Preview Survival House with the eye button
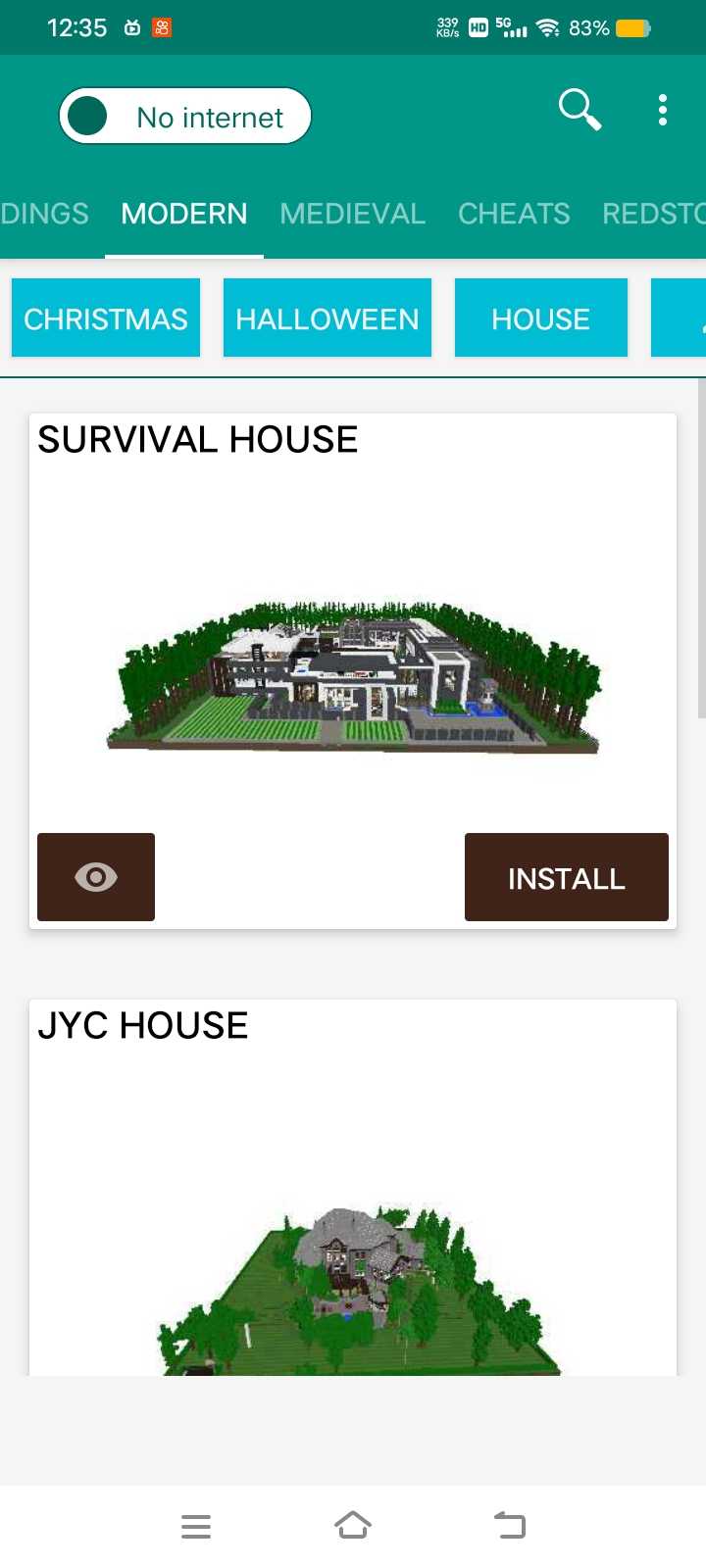706x1568 pixels. (96, 877)
